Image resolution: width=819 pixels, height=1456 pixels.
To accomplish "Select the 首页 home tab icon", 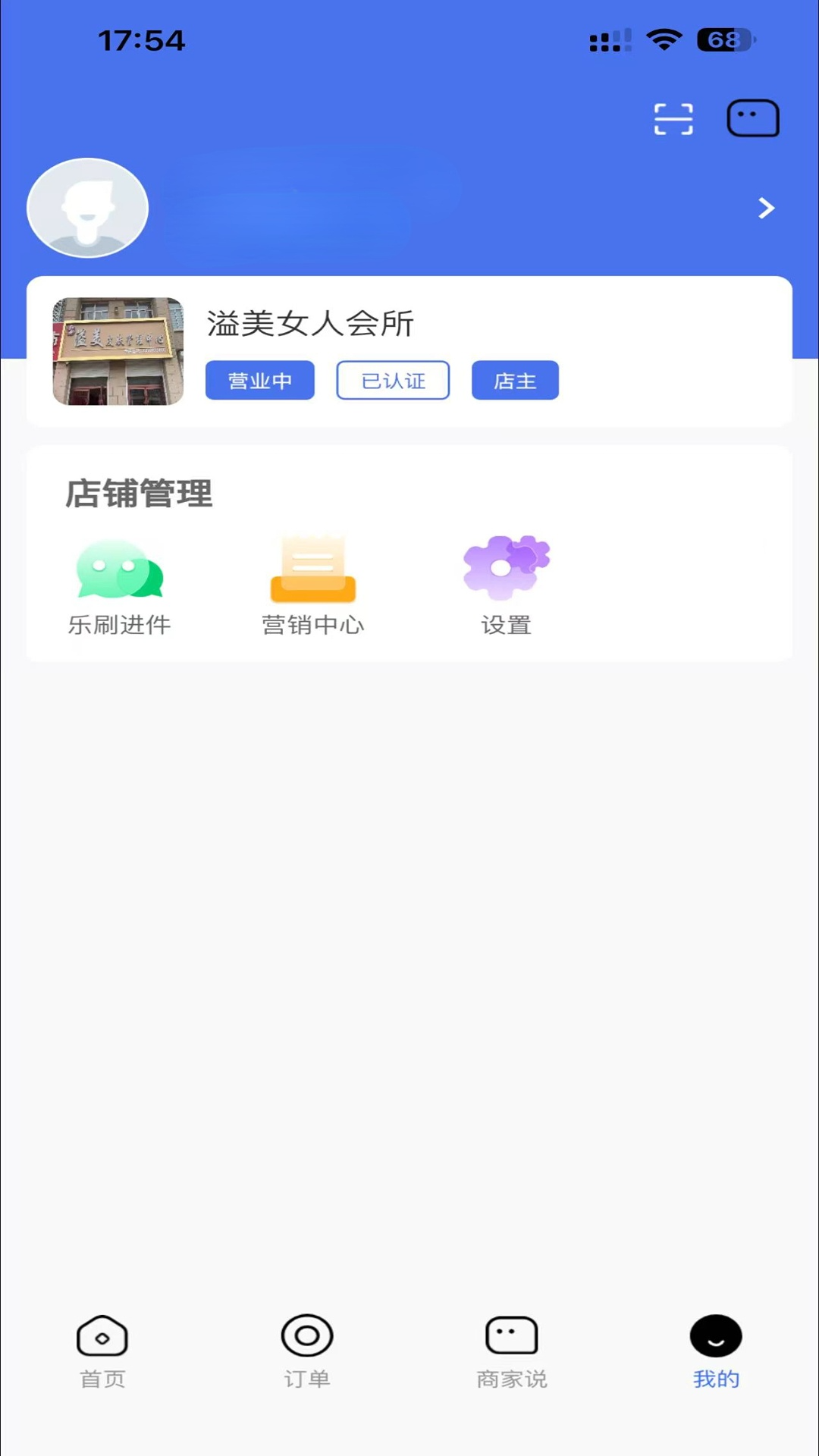I will [102, 1336].
